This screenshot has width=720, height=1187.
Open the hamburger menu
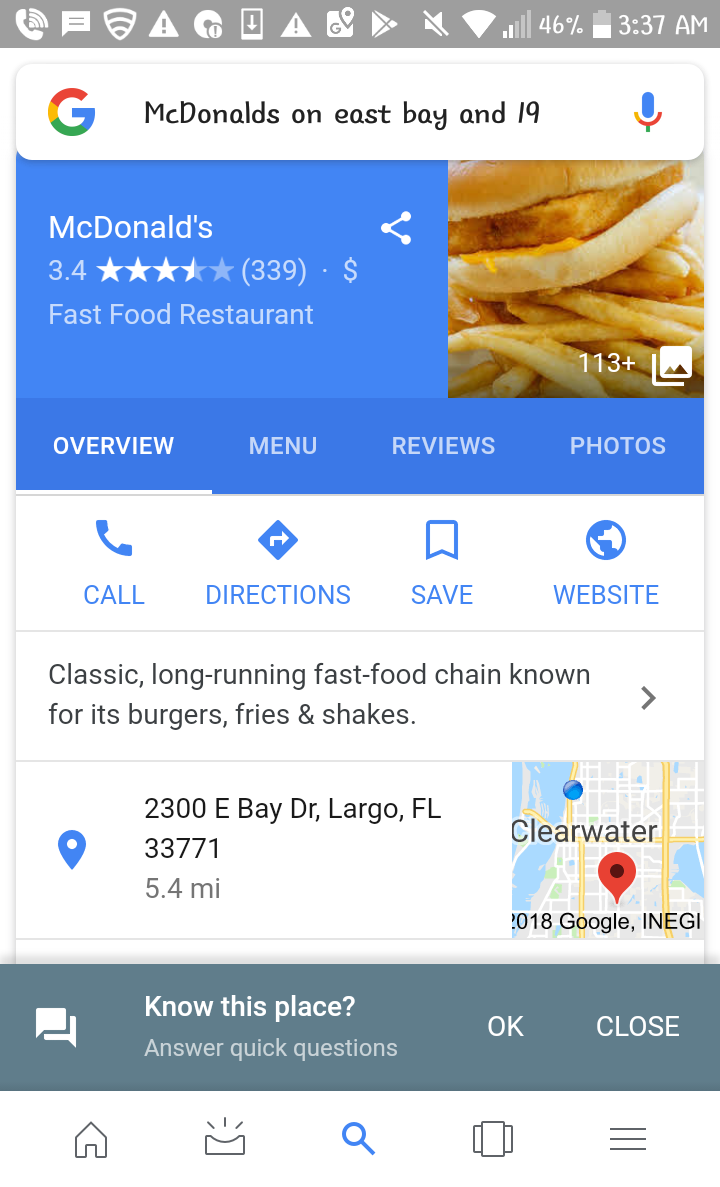click(627, 1138)
